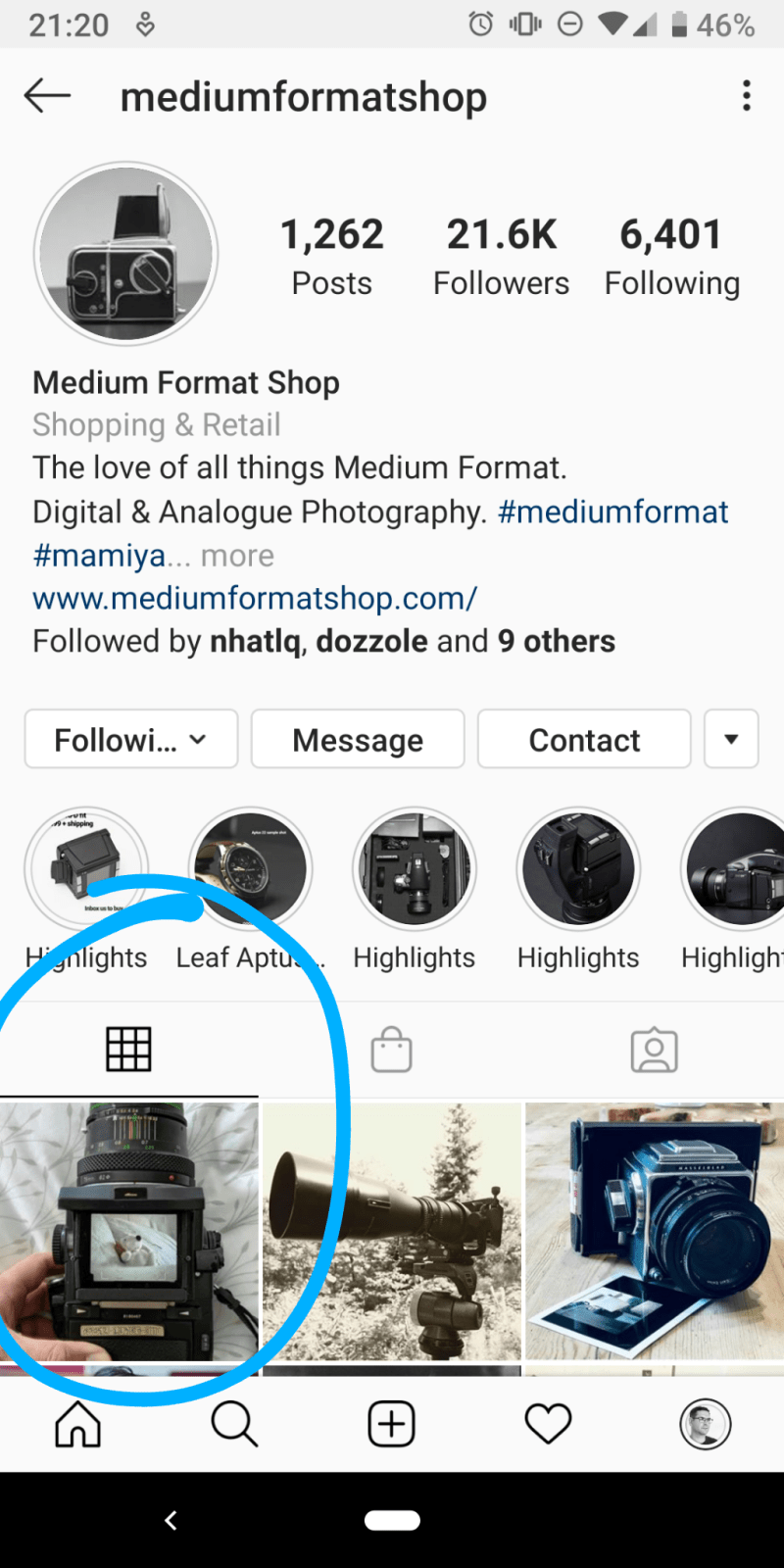The image size is (784, 1568).
Task: Open the telephoto lens on tripod post
Action: 392,1231
